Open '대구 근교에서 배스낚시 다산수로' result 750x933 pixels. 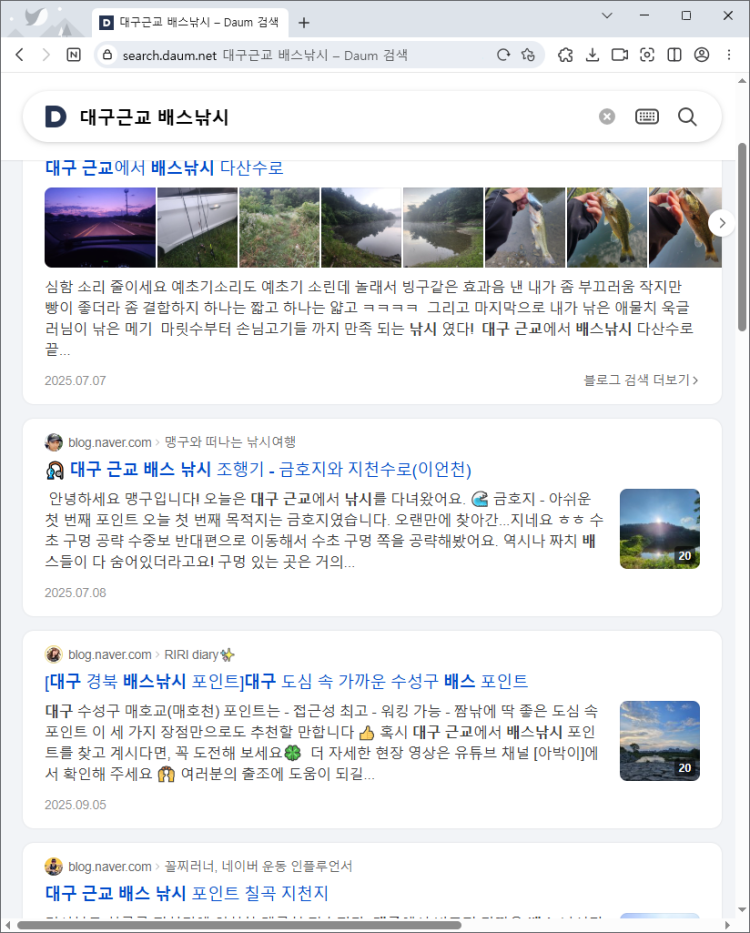coord(164,168)
